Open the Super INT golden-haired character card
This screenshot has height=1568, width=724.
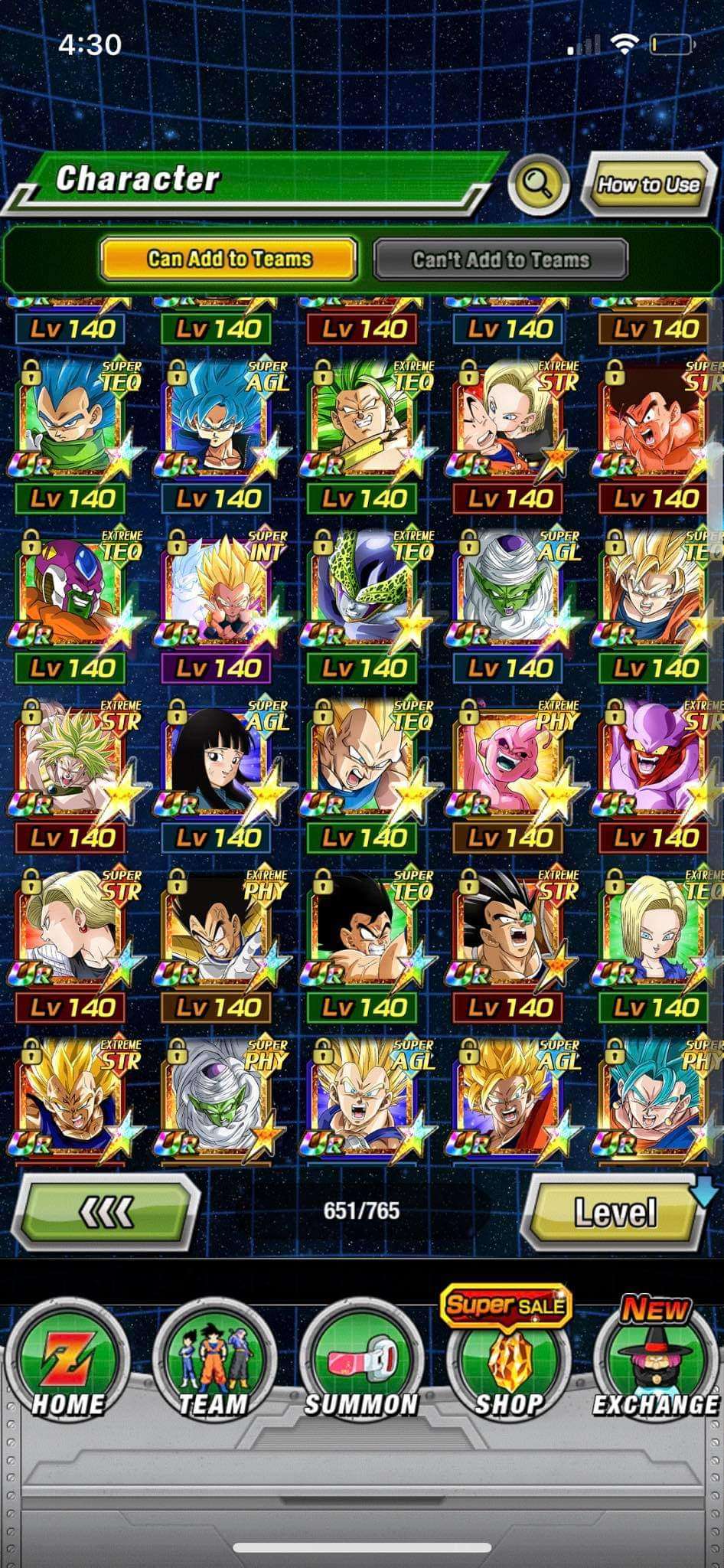219,588
